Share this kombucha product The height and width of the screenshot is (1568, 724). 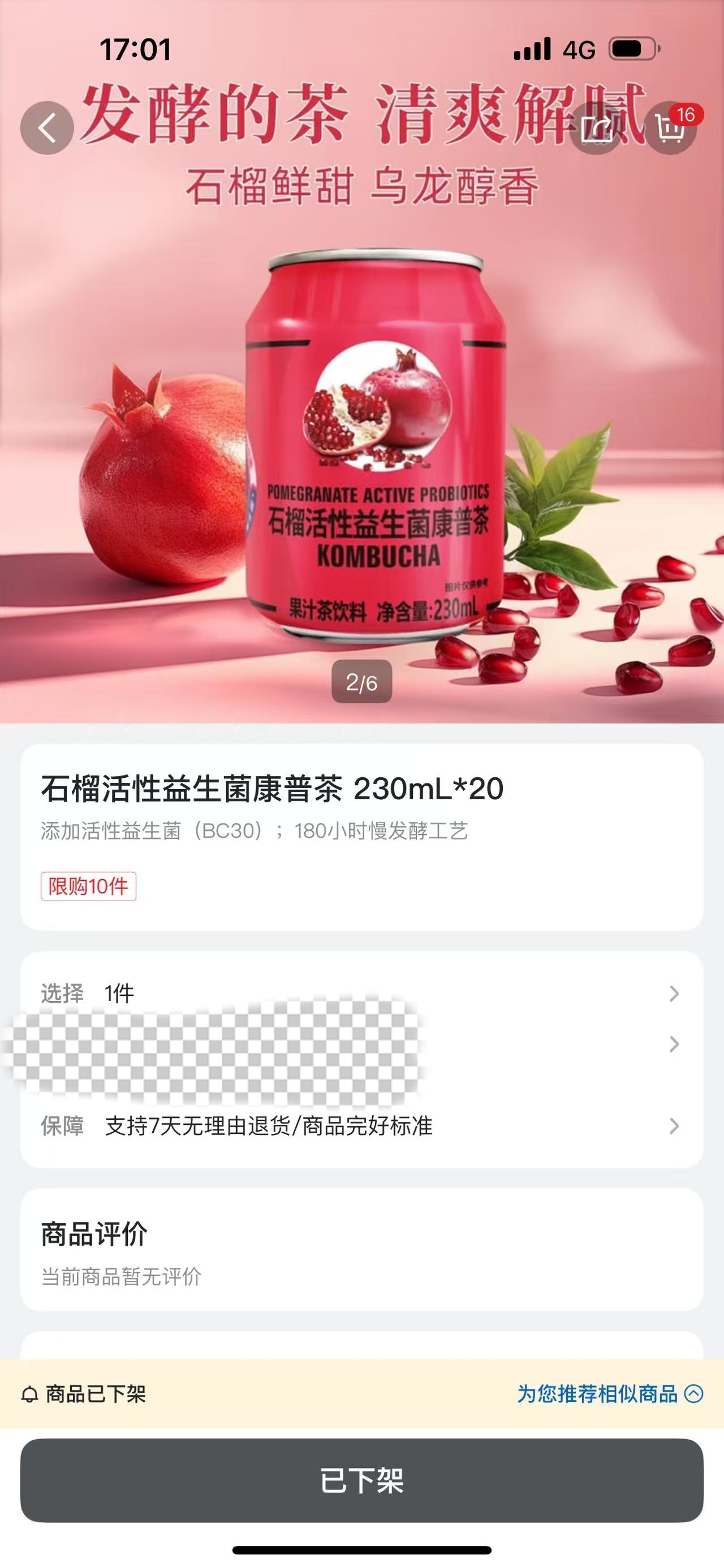point(596,128)
